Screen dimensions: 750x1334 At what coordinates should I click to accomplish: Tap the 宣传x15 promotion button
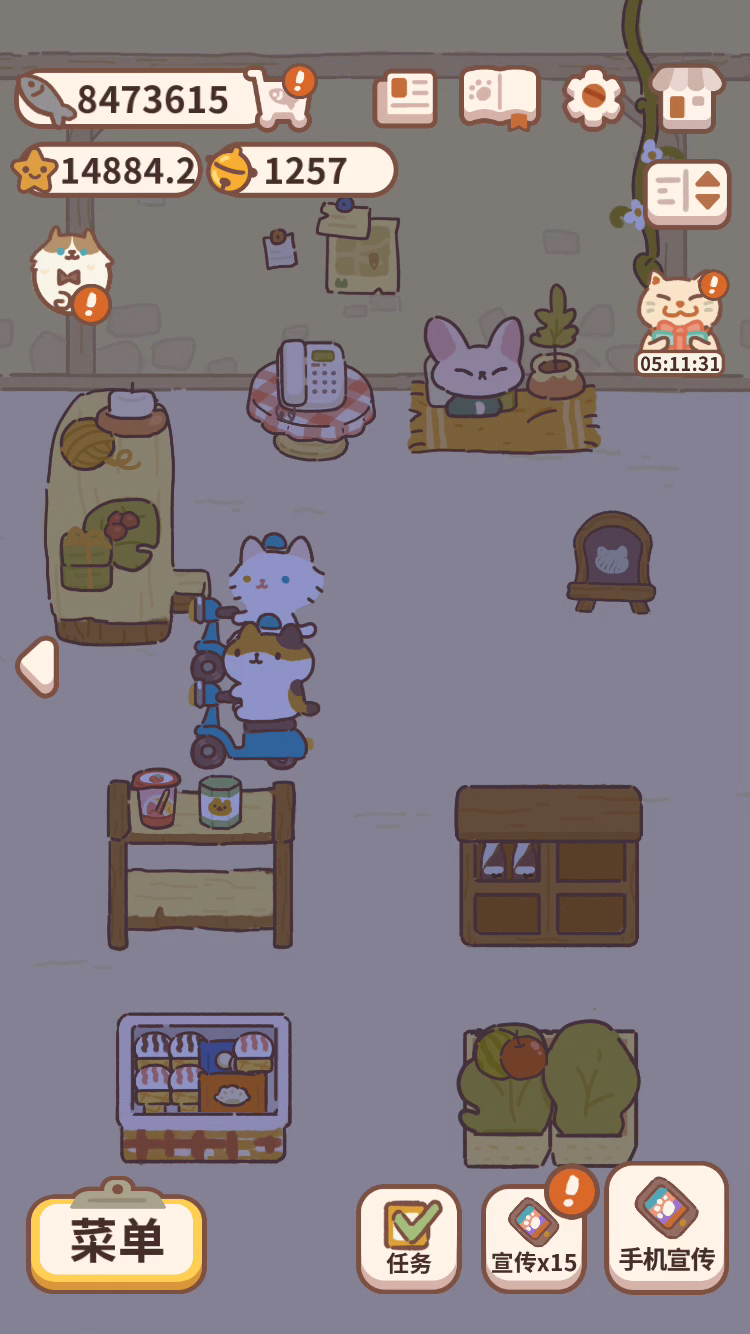coord(534,1240)
